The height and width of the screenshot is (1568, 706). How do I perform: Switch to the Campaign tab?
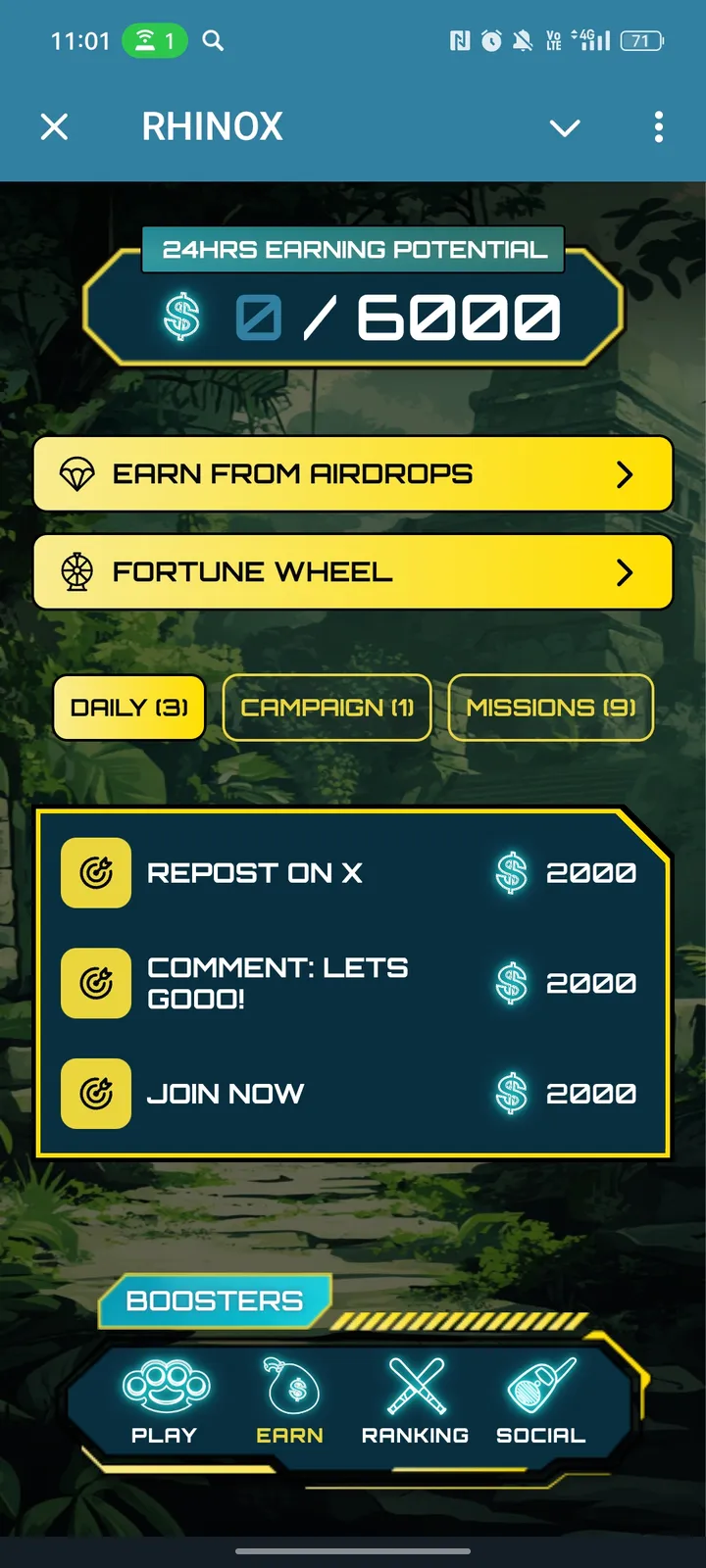click(x=327, y=708)
